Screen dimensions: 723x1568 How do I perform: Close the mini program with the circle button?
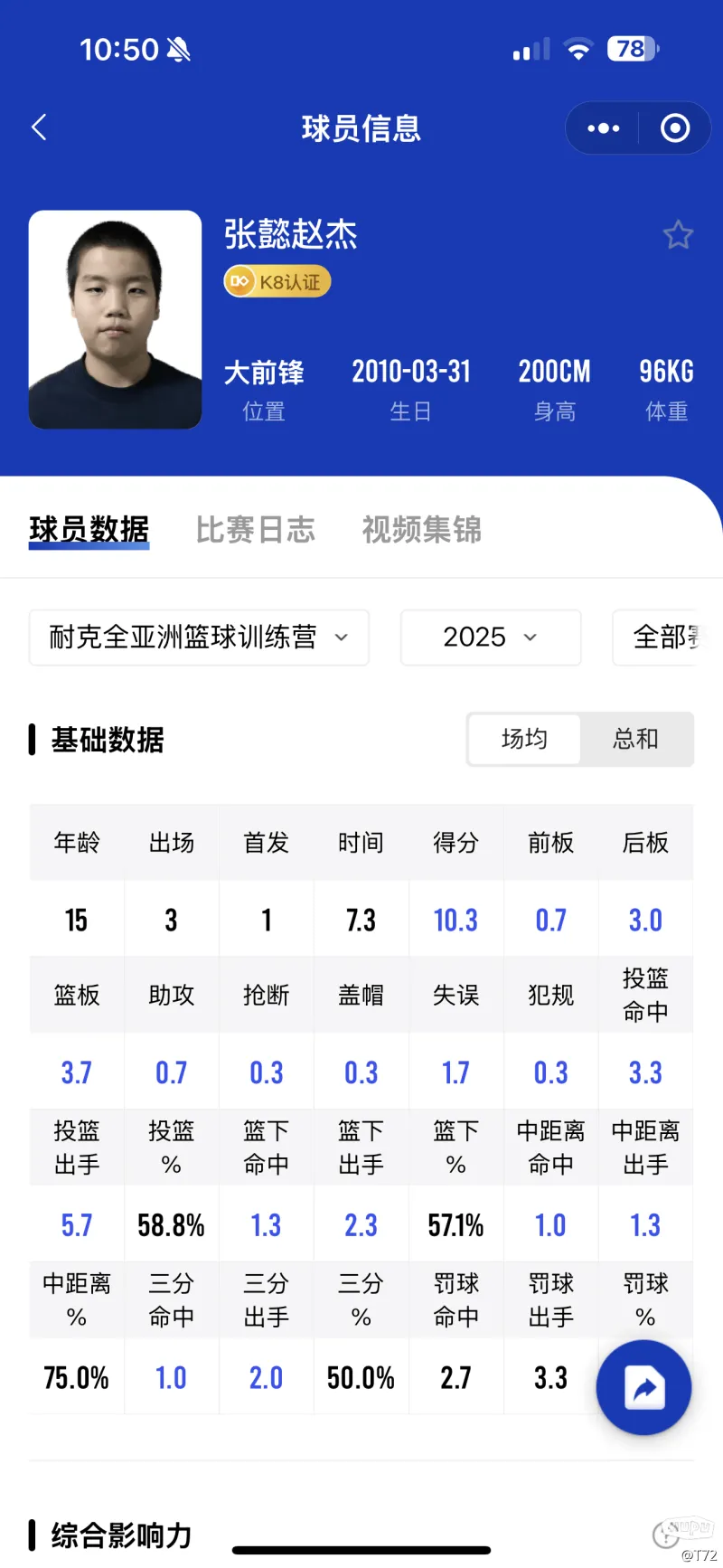point(674,128)
